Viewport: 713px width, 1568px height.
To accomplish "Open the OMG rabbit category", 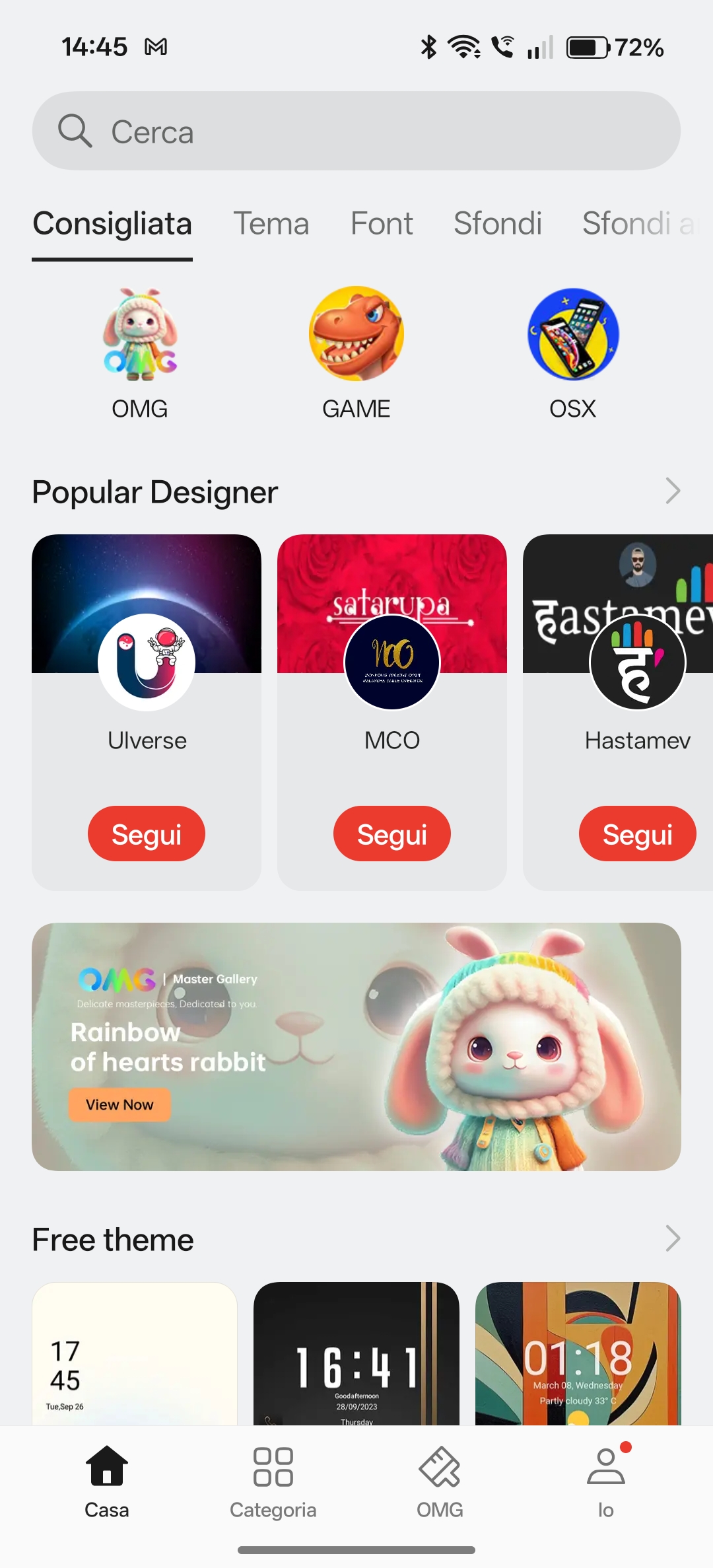I will pyautogui.click(x=140, y=334).
